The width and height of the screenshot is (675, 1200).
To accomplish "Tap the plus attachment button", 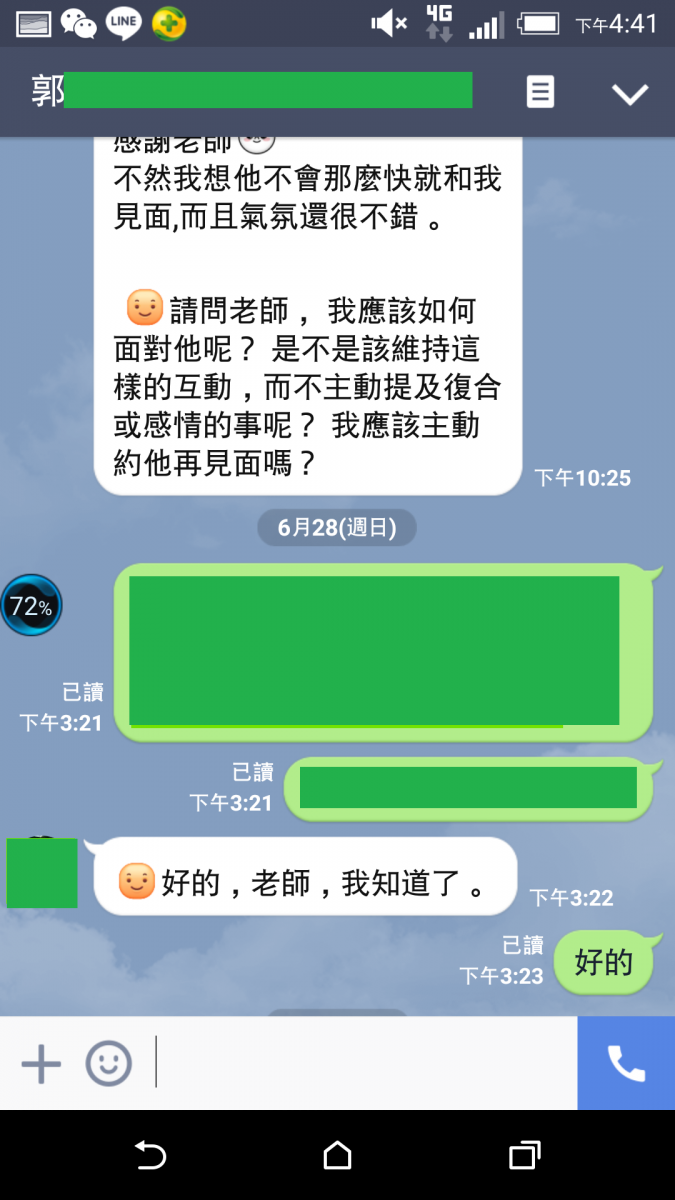I will coord(41,1064).
